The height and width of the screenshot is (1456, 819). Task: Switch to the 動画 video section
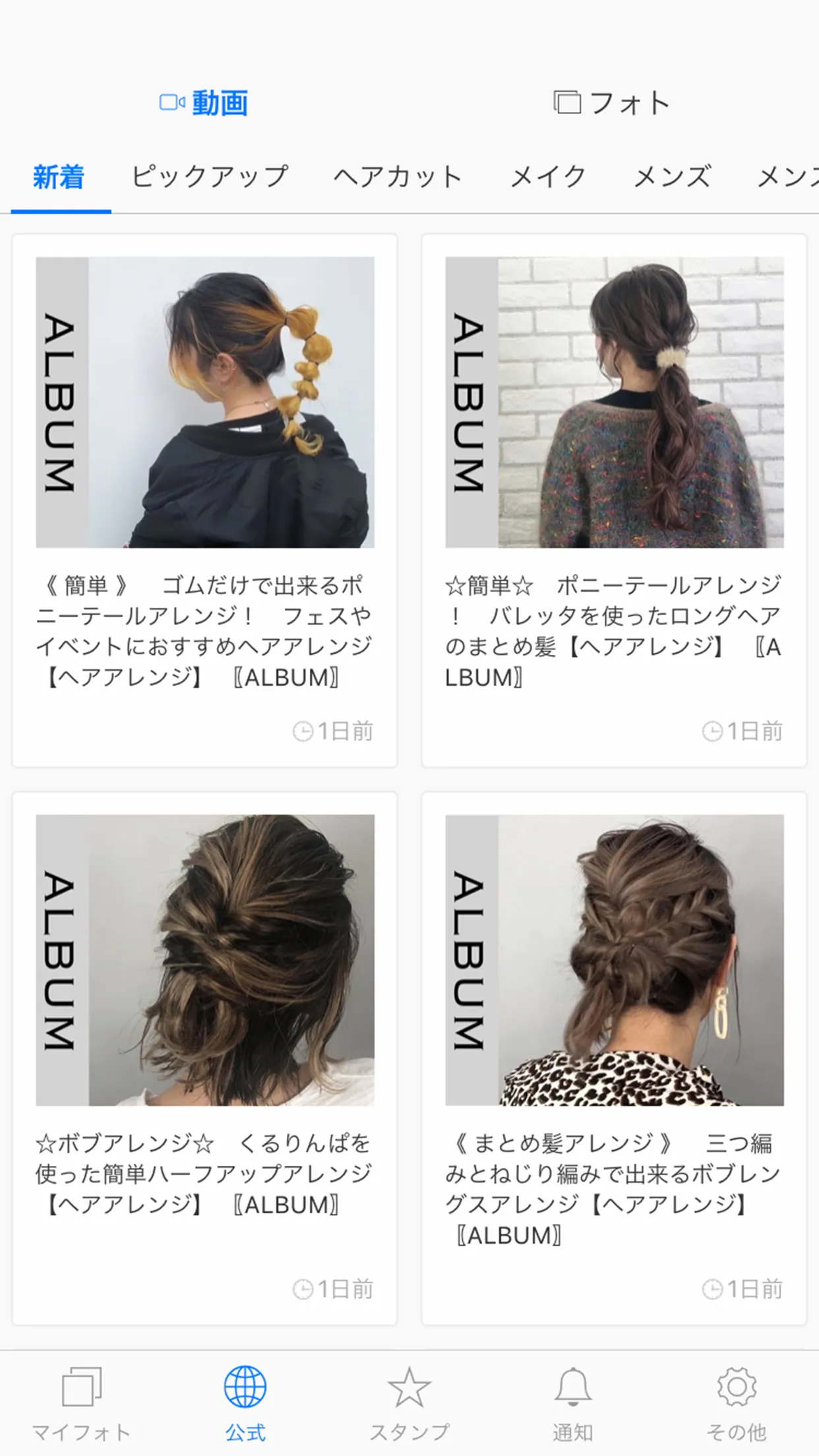point(204,103)
